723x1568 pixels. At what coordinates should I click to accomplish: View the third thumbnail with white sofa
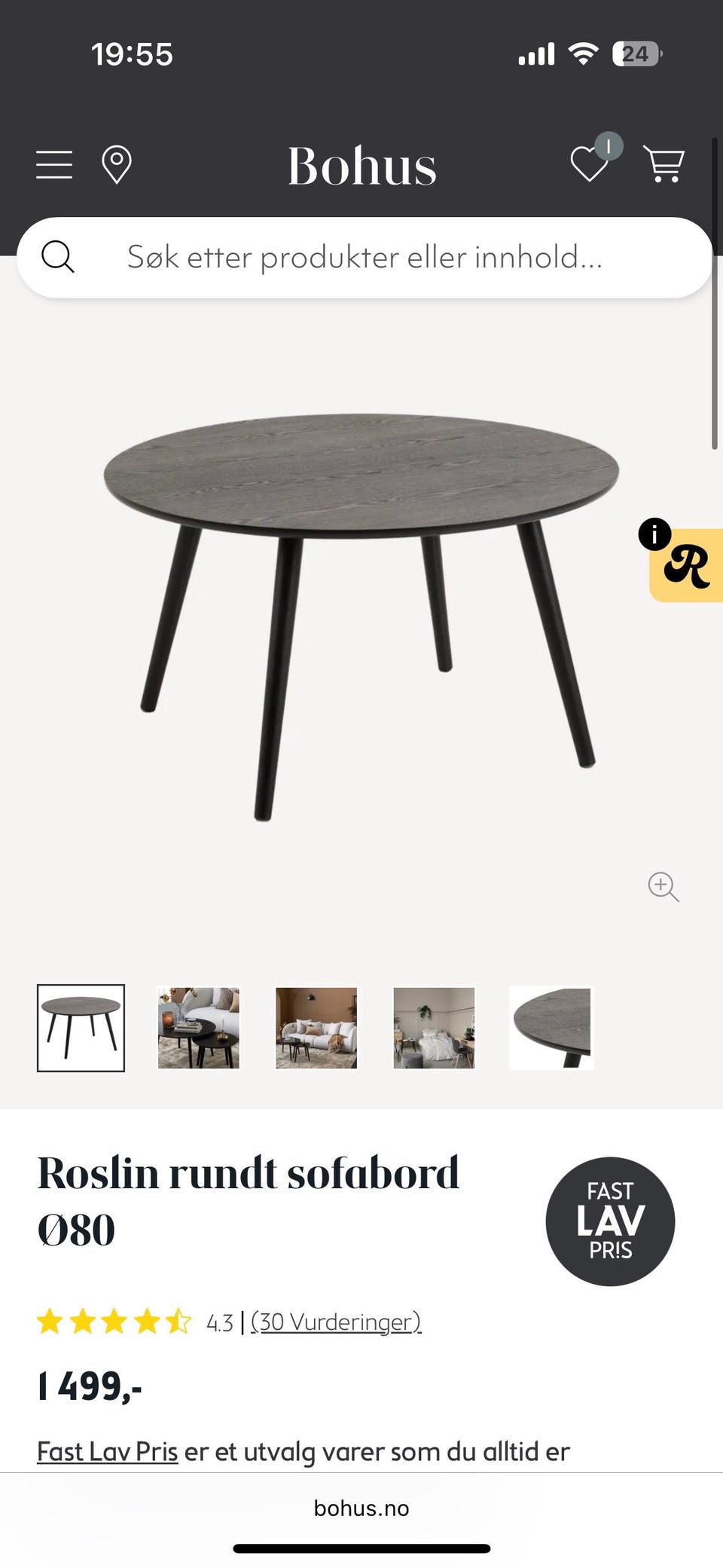(316, 1028)
